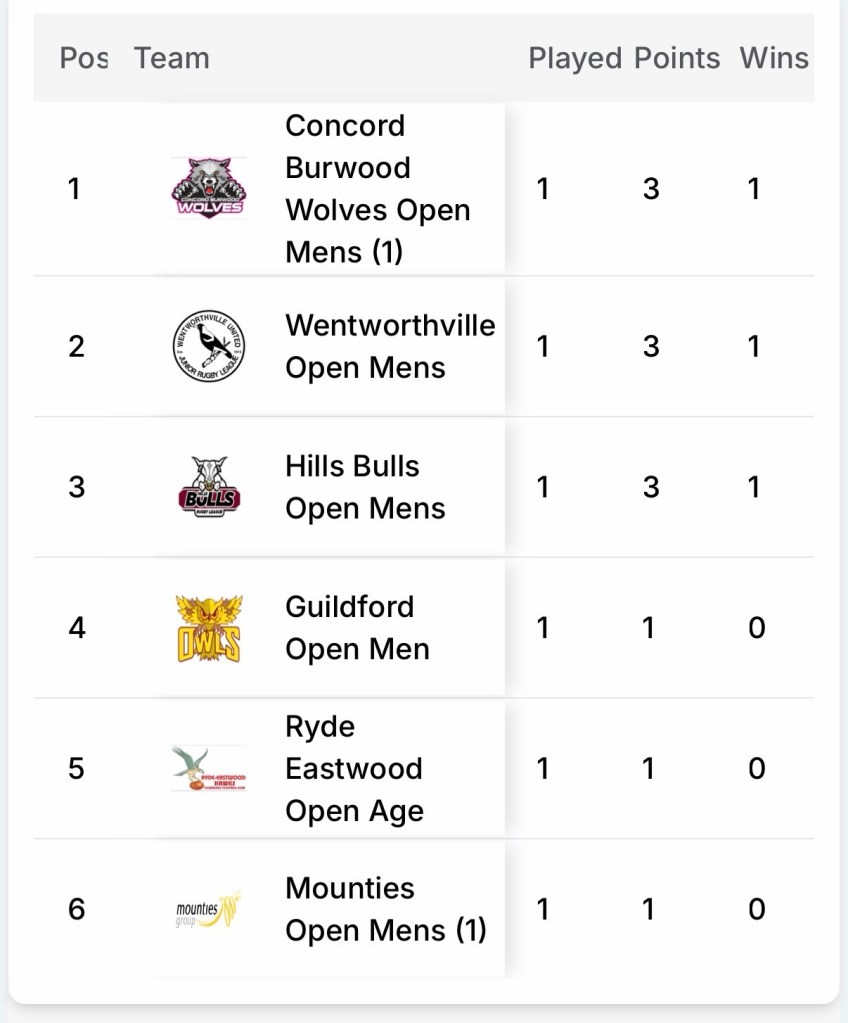Open Wentworthville Open Mens team

(x=389, y=346)
